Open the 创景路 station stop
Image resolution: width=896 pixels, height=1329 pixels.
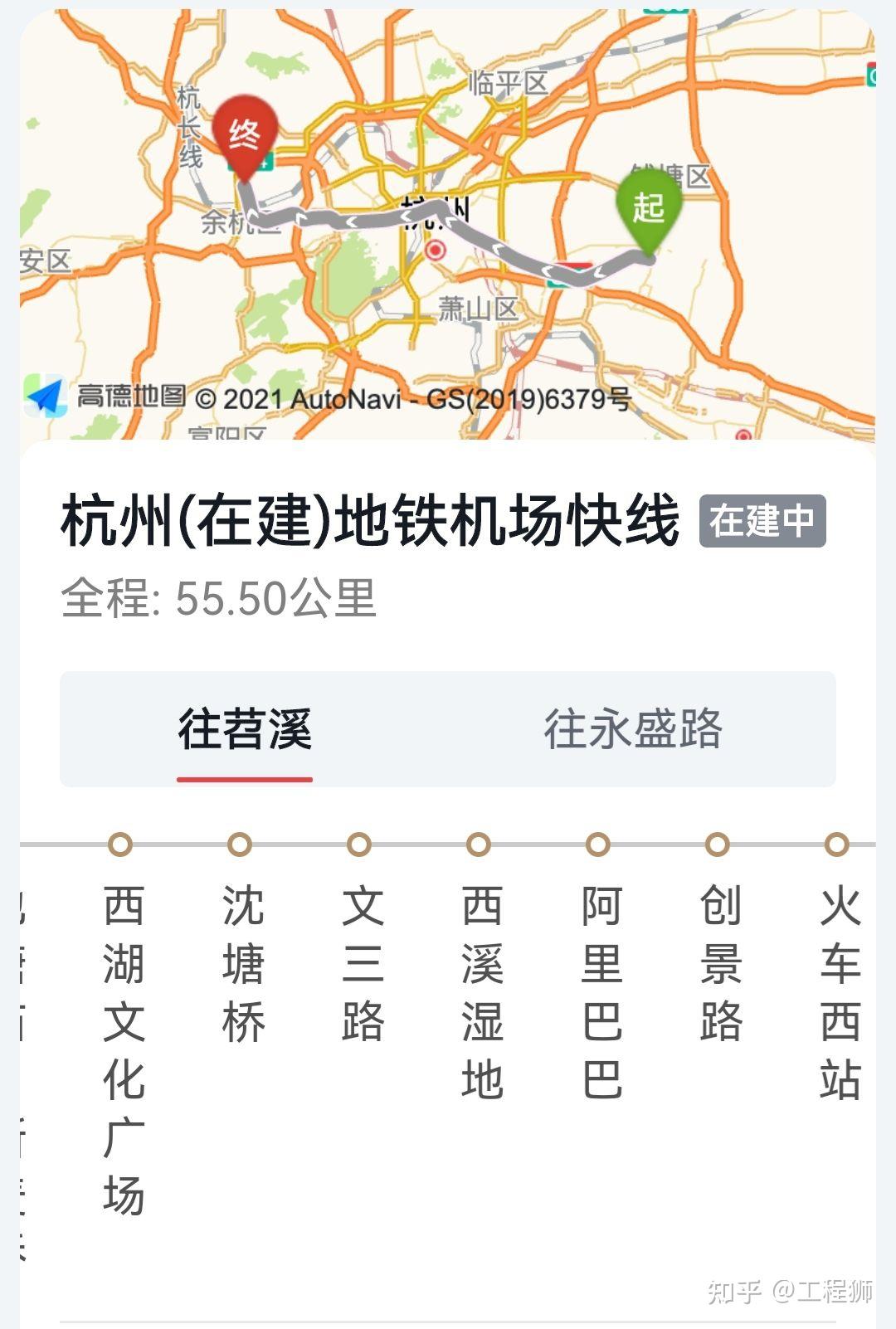(719, 962)
